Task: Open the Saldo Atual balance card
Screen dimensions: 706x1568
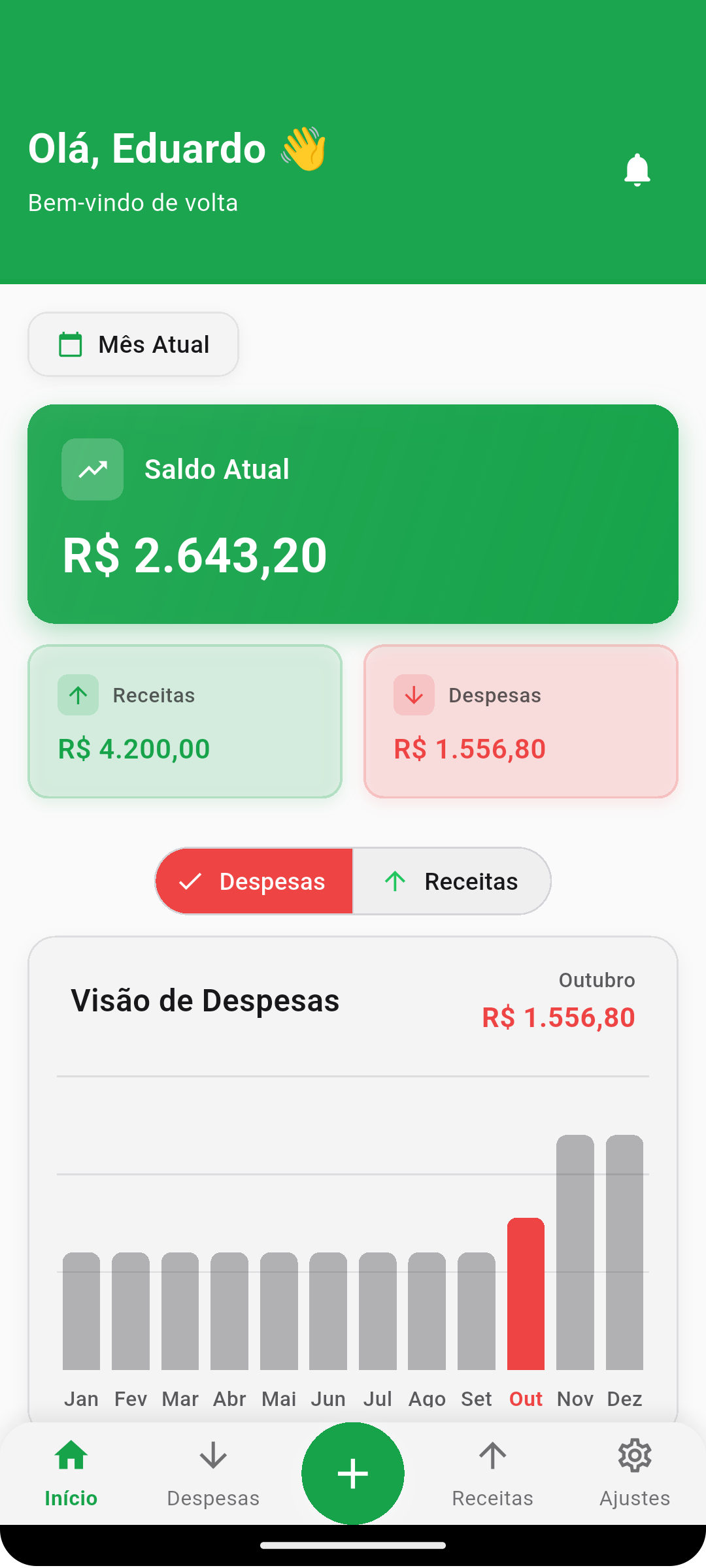Action: [353, 514]
